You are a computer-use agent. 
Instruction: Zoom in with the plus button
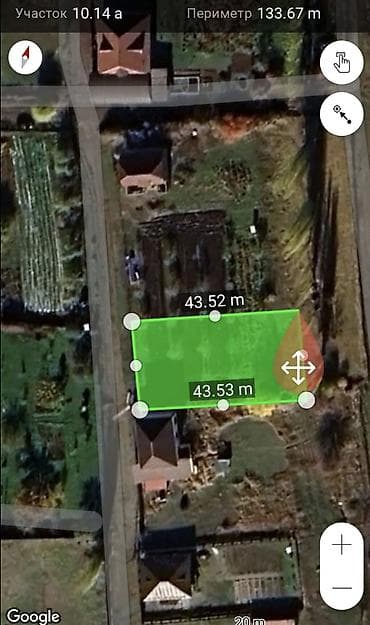pos(342,544)
